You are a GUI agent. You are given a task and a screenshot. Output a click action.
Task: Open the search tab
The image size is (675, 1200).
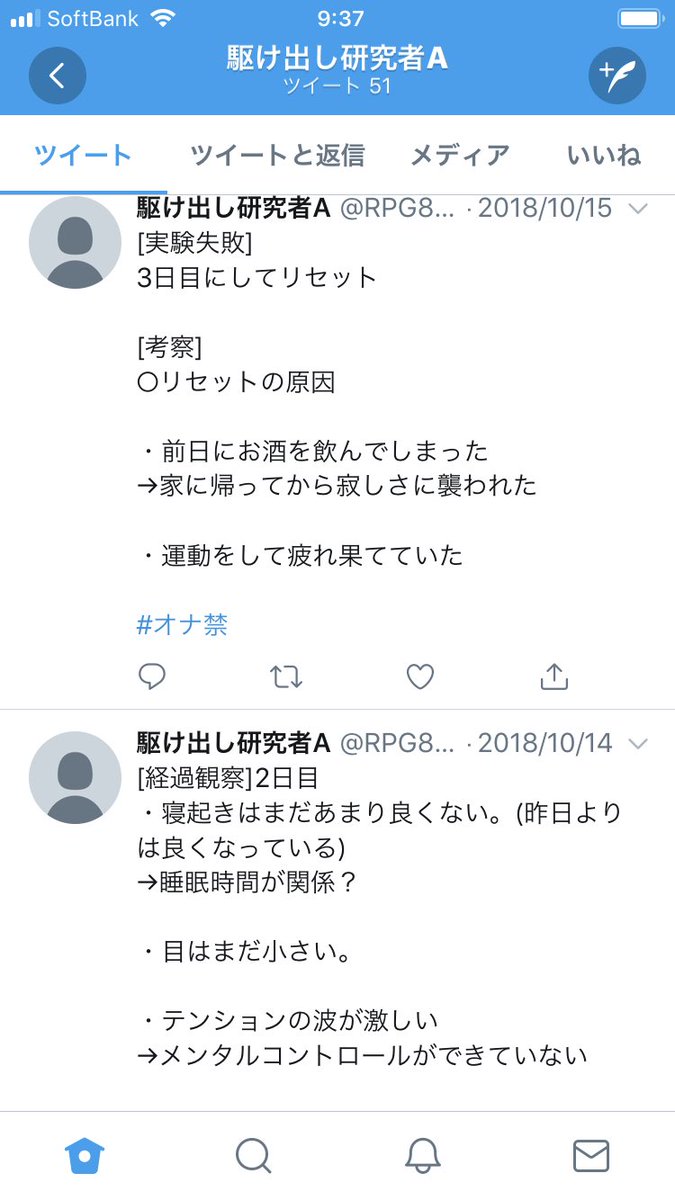tap(253, 1156)
